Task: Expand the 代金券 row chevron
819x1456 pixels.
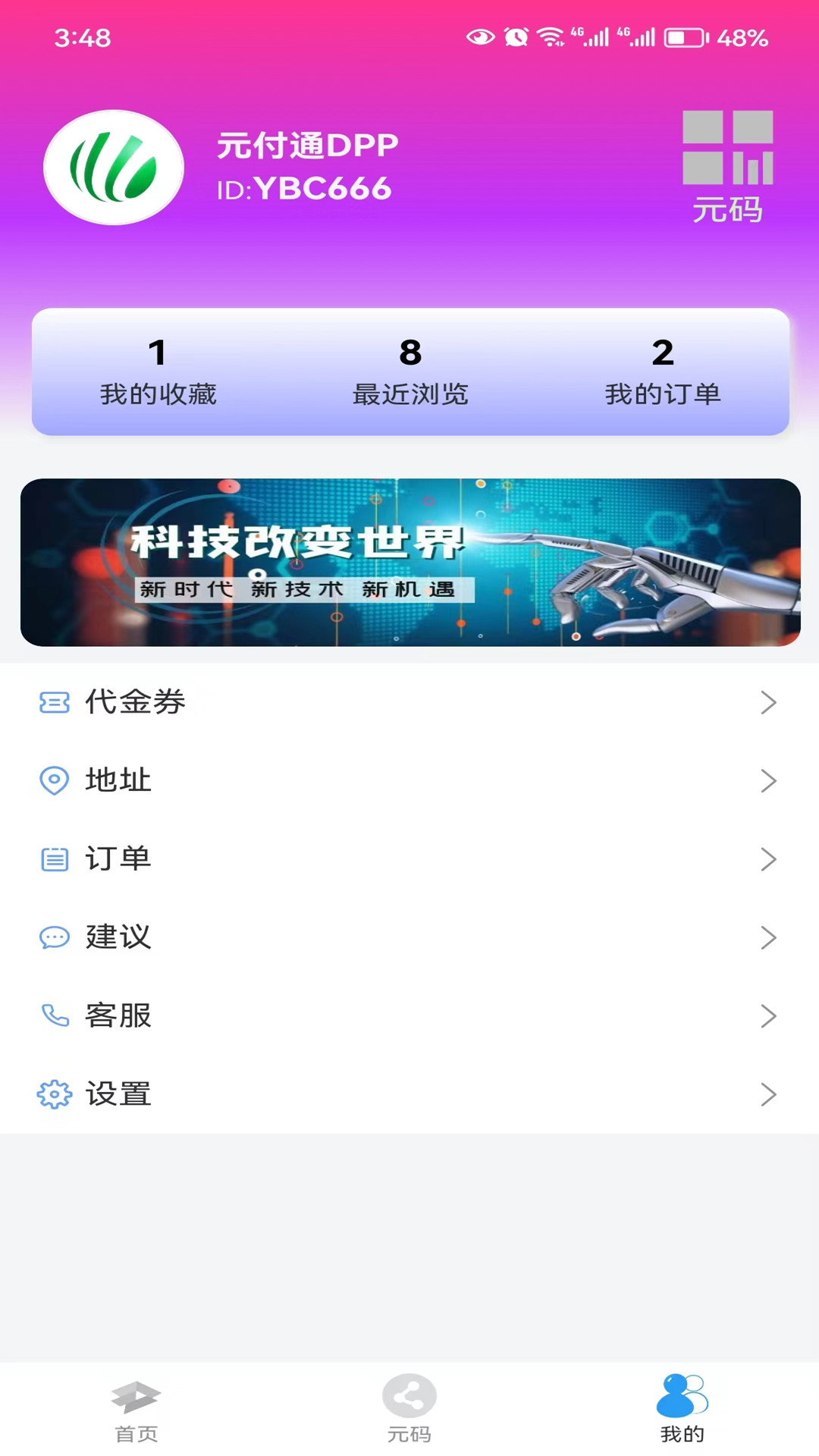Action: coord(770,704)
